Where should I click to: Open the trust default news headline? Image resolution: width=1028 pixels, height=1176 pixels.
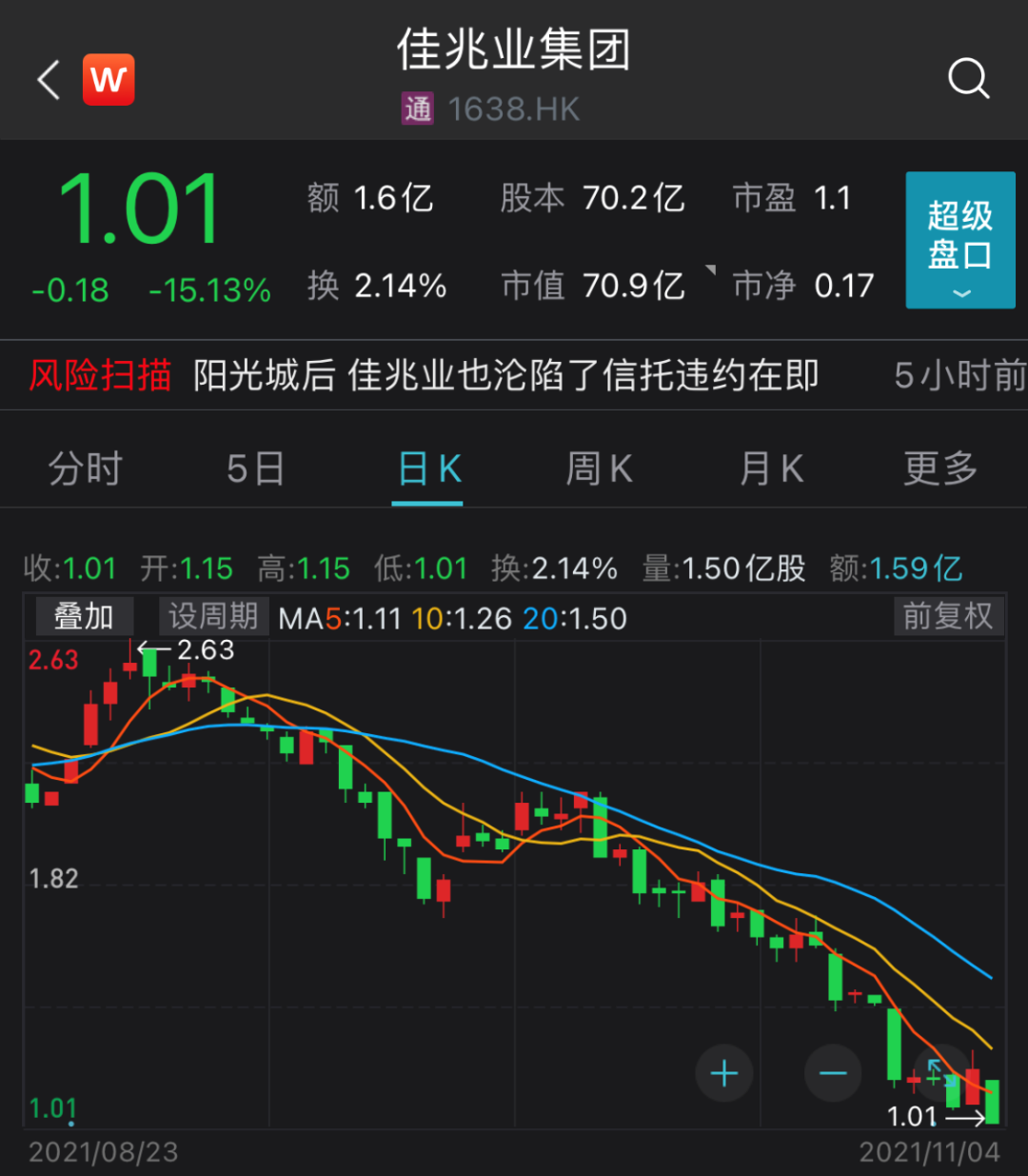[504, 375]
